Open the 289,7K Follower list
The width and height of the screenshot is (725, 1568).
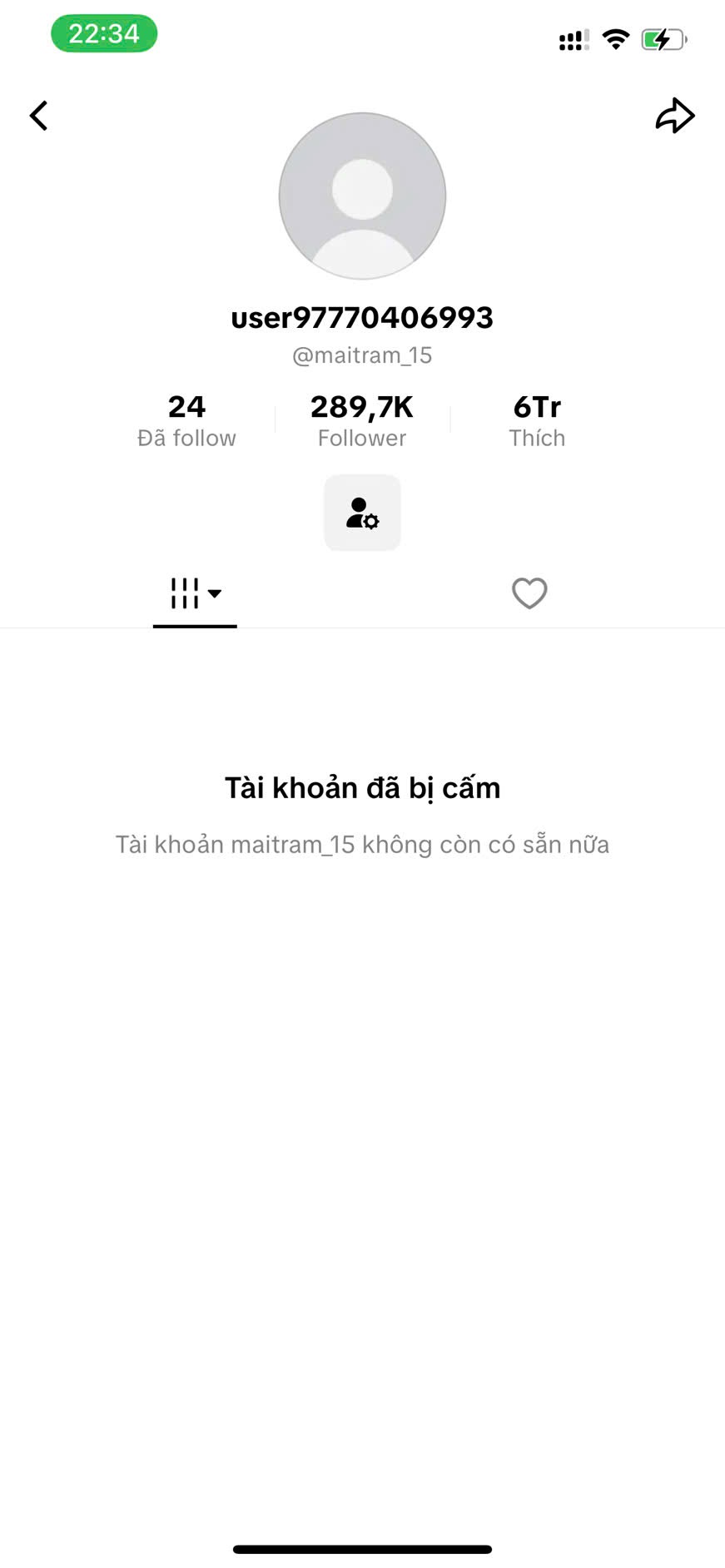tap(362, 420)
